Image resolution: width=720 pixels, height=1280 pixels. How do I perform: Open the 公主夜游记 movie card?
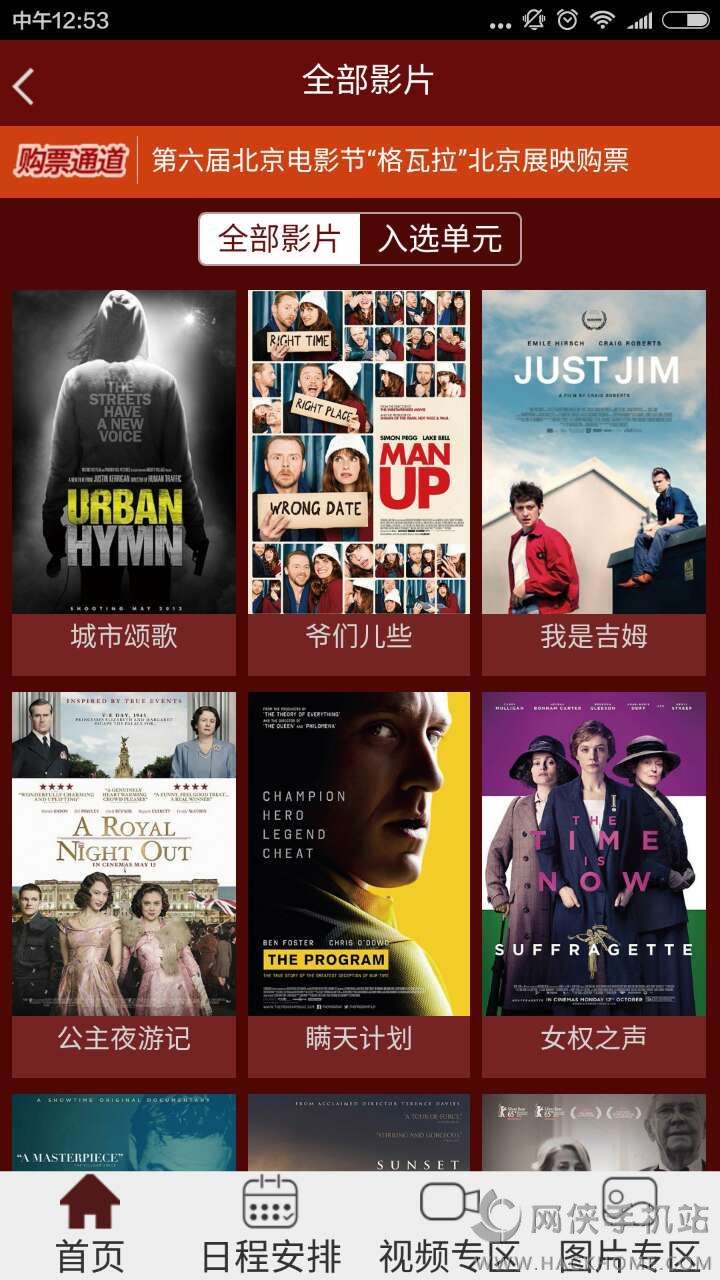pos(124,880)
